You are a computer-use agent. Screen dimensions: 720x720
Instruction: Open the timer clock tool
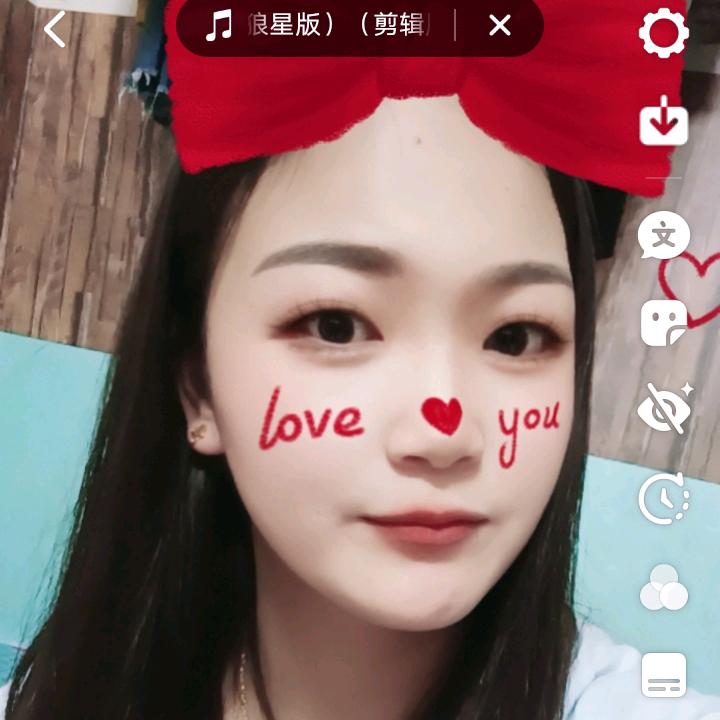[664, 497]
